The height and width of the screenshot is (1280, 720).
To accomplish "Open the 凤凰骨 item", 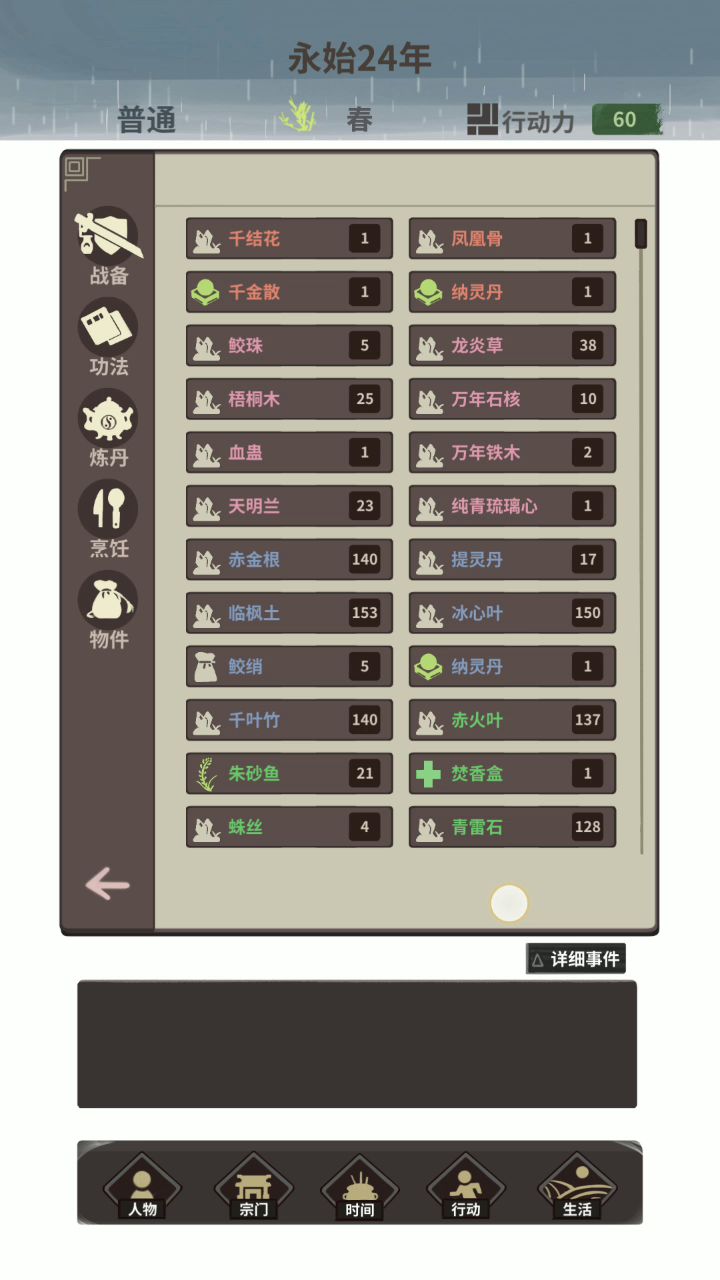I will [512, 239].
